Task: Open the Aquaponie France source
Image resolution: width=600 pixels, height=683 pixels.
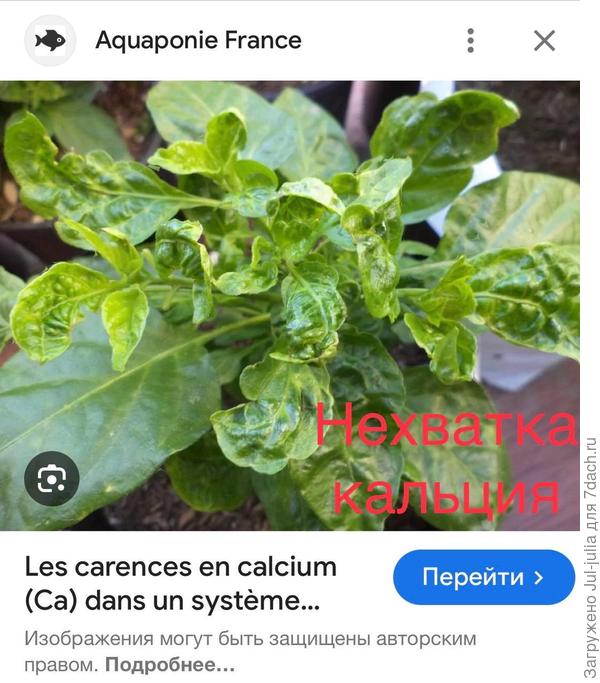Action: 197,41
